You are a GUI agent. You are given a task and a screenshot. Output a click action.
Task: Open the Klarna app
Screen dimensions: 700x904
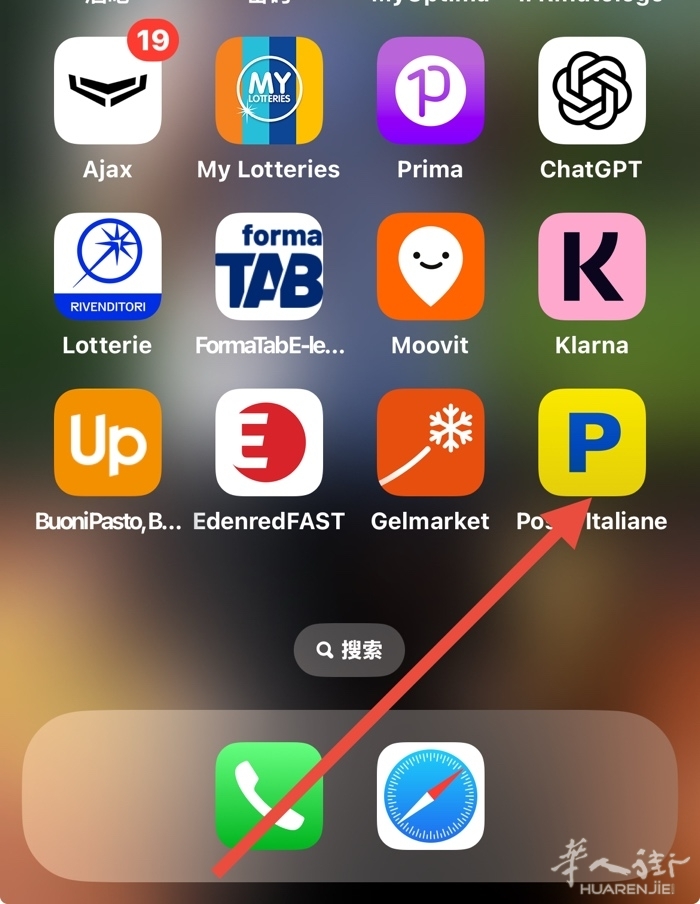592,267
